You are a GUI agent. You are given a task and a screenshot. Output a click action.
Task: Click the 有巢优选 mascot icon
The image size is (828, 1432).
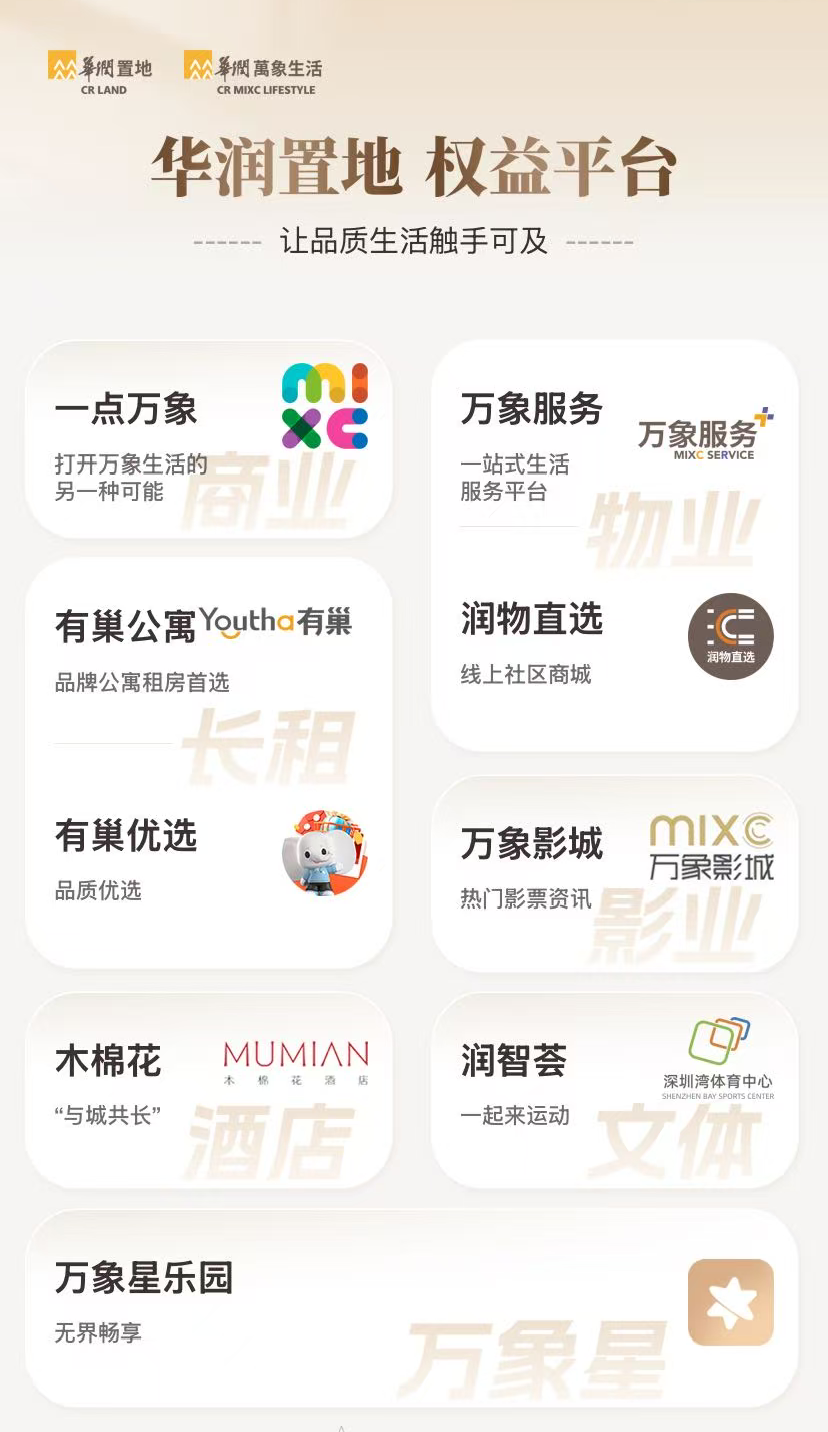(x=325, y=854)
